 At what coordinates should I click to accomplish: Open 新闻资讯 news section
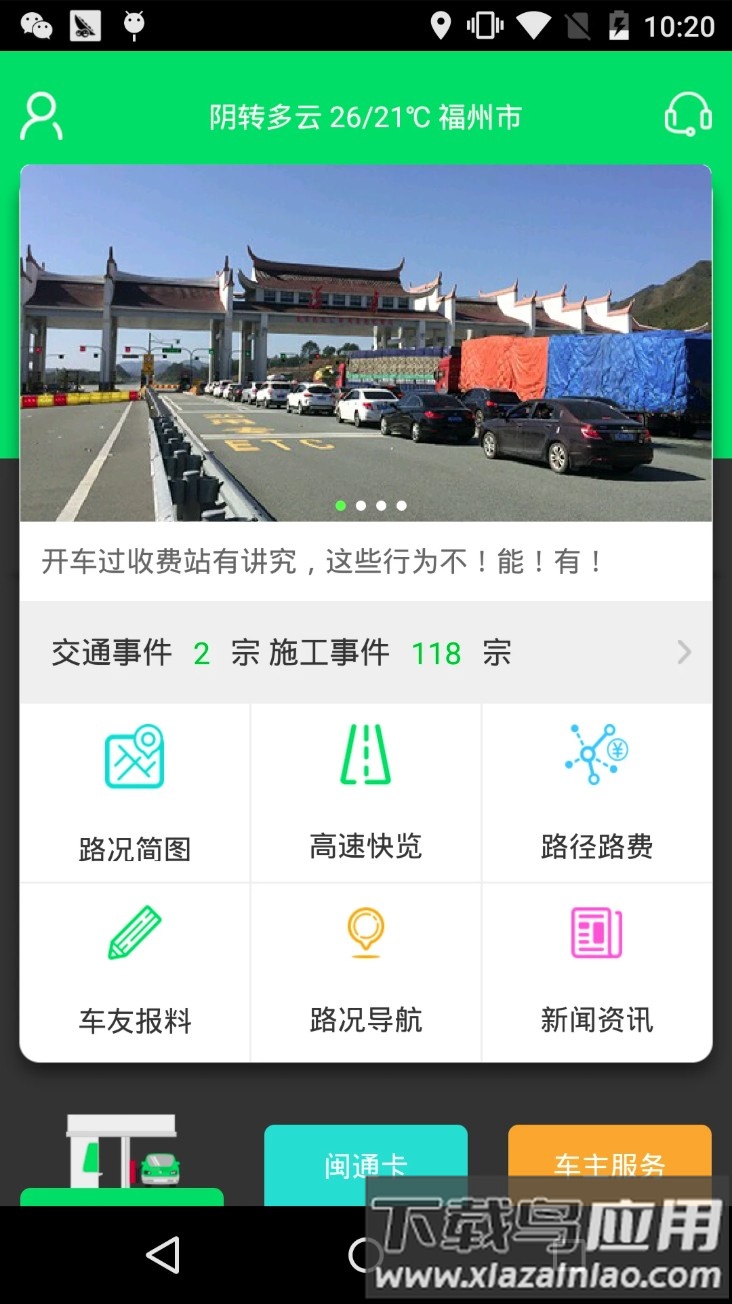coord(597,972)
